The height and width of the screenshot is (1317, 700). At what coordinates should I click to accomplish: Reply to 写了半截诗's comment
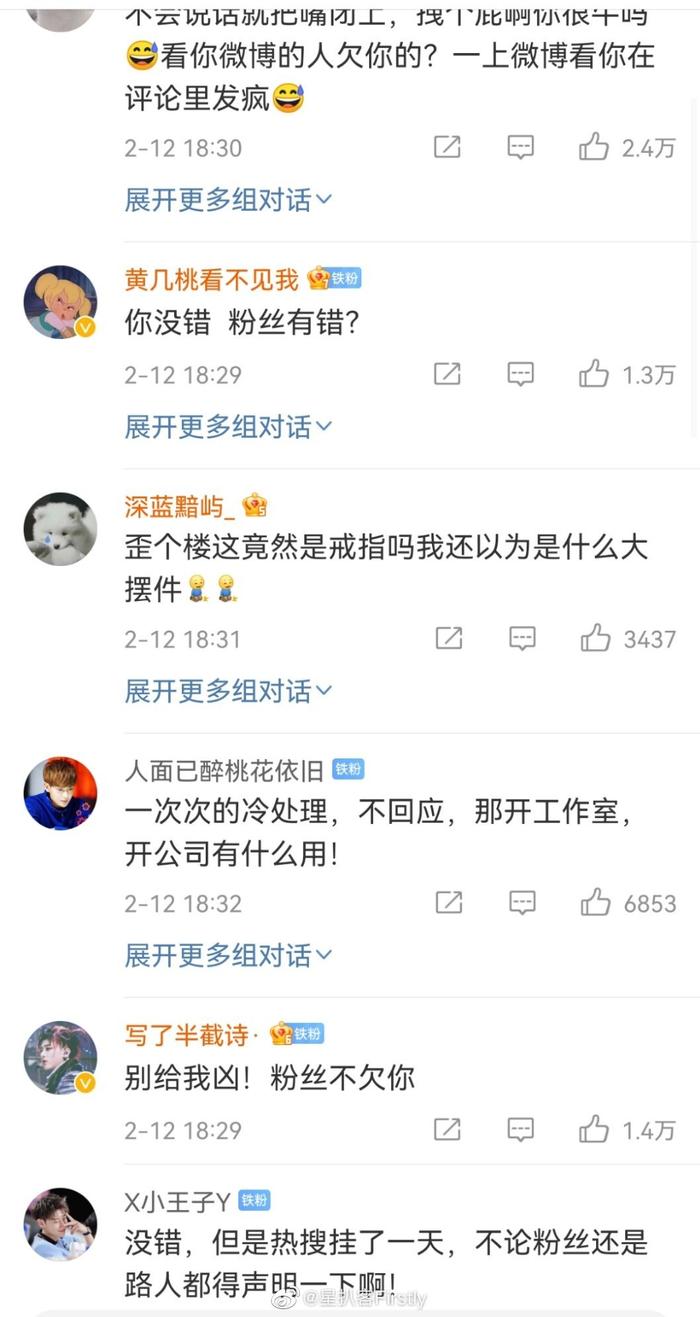coord(520,1130)
